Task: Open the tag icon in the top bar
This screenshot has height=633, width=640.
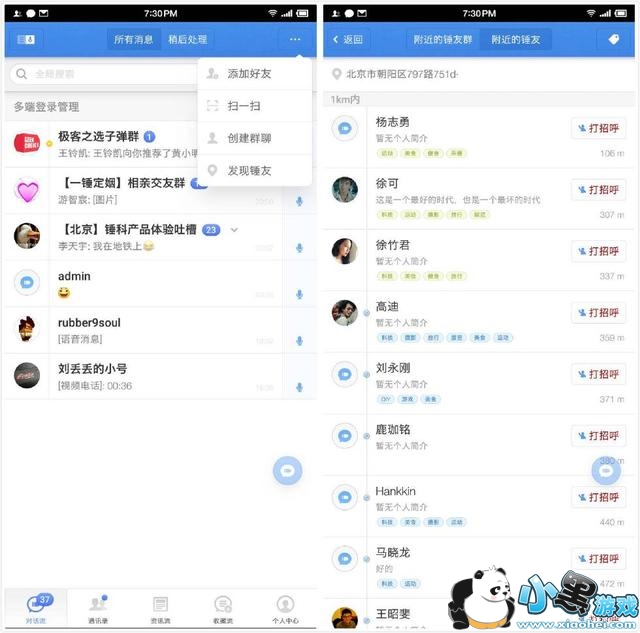Action: click(x=613, y=39)
